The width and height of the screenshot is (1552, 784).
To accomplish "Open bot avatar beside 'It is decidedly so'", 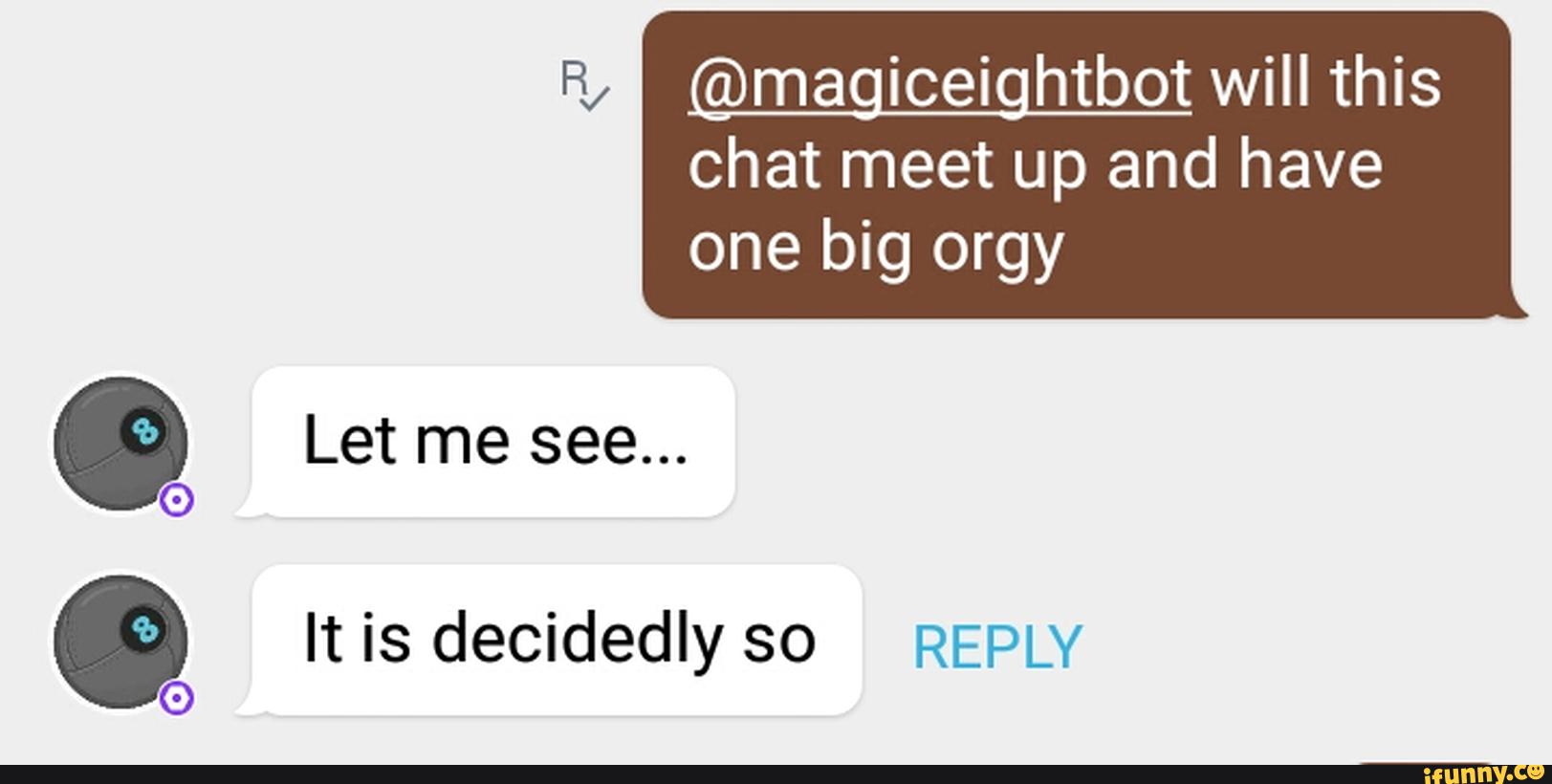I will 120,642.
